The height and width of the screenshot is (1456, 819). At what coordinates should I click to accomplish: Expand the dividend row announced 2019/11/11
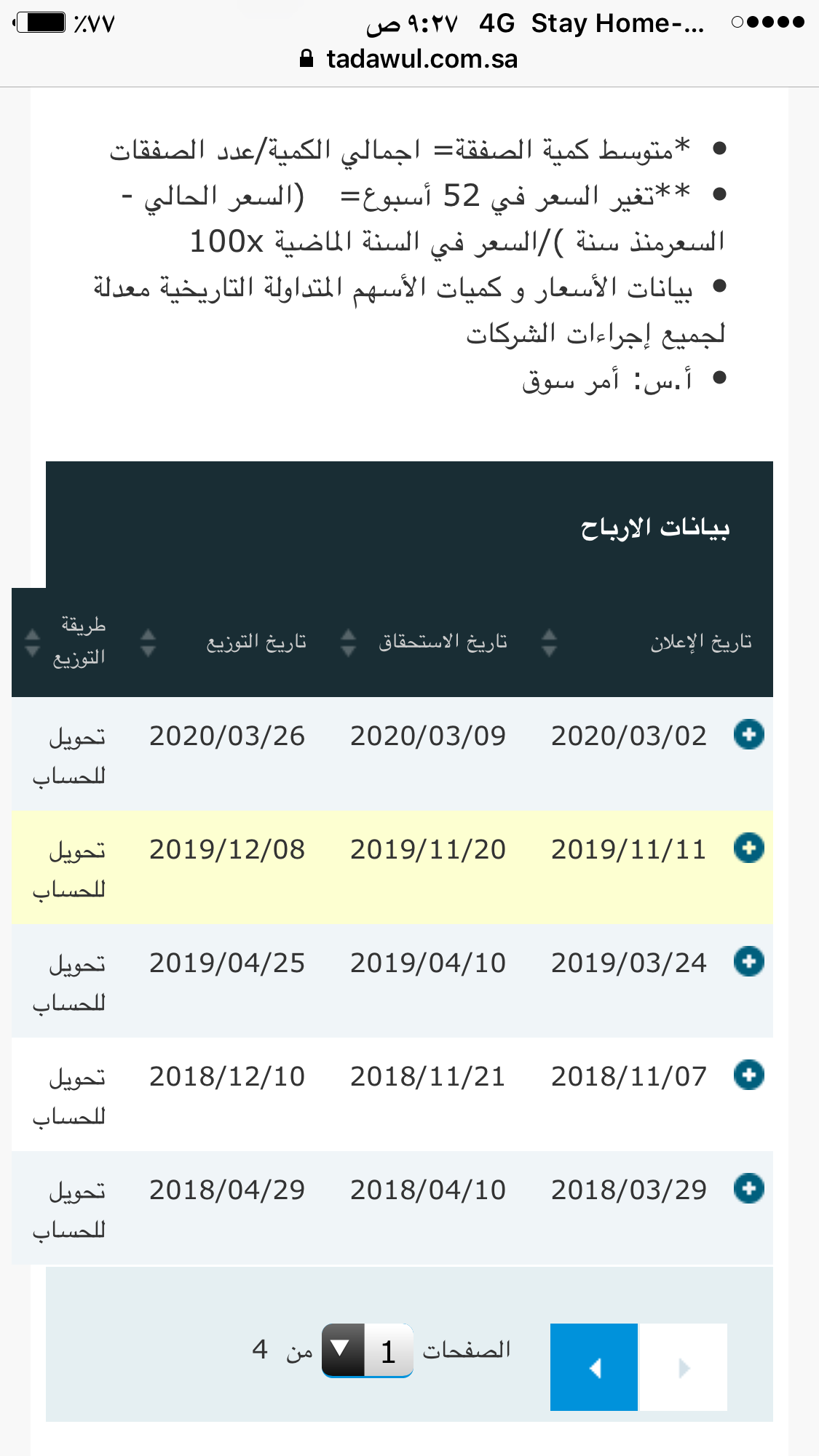coord(748,848)
